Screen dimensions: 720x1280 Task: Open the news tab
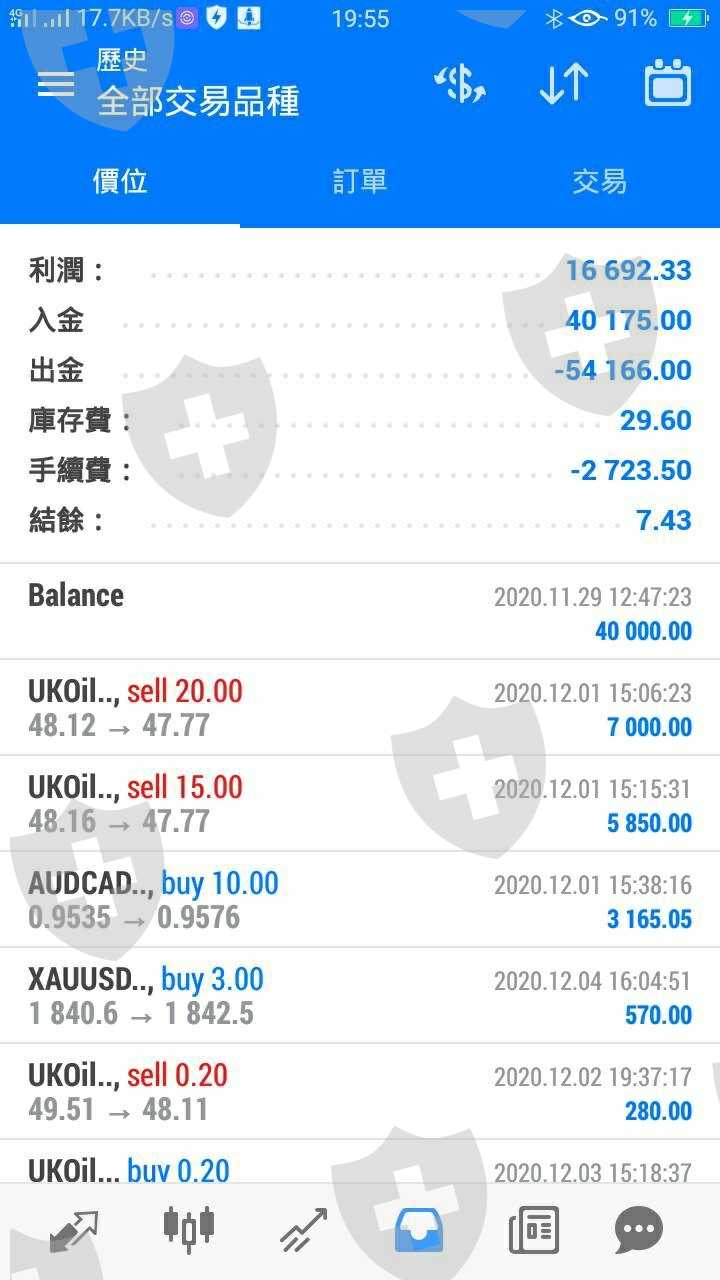pos(533,1229)
